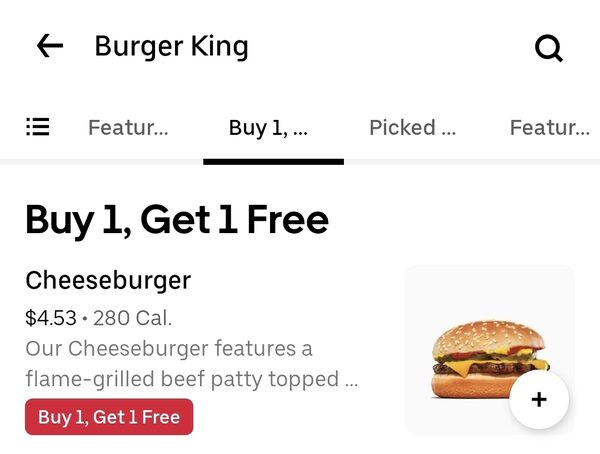
Task: Switch to the Picked tab
Action: pos(412,128)
